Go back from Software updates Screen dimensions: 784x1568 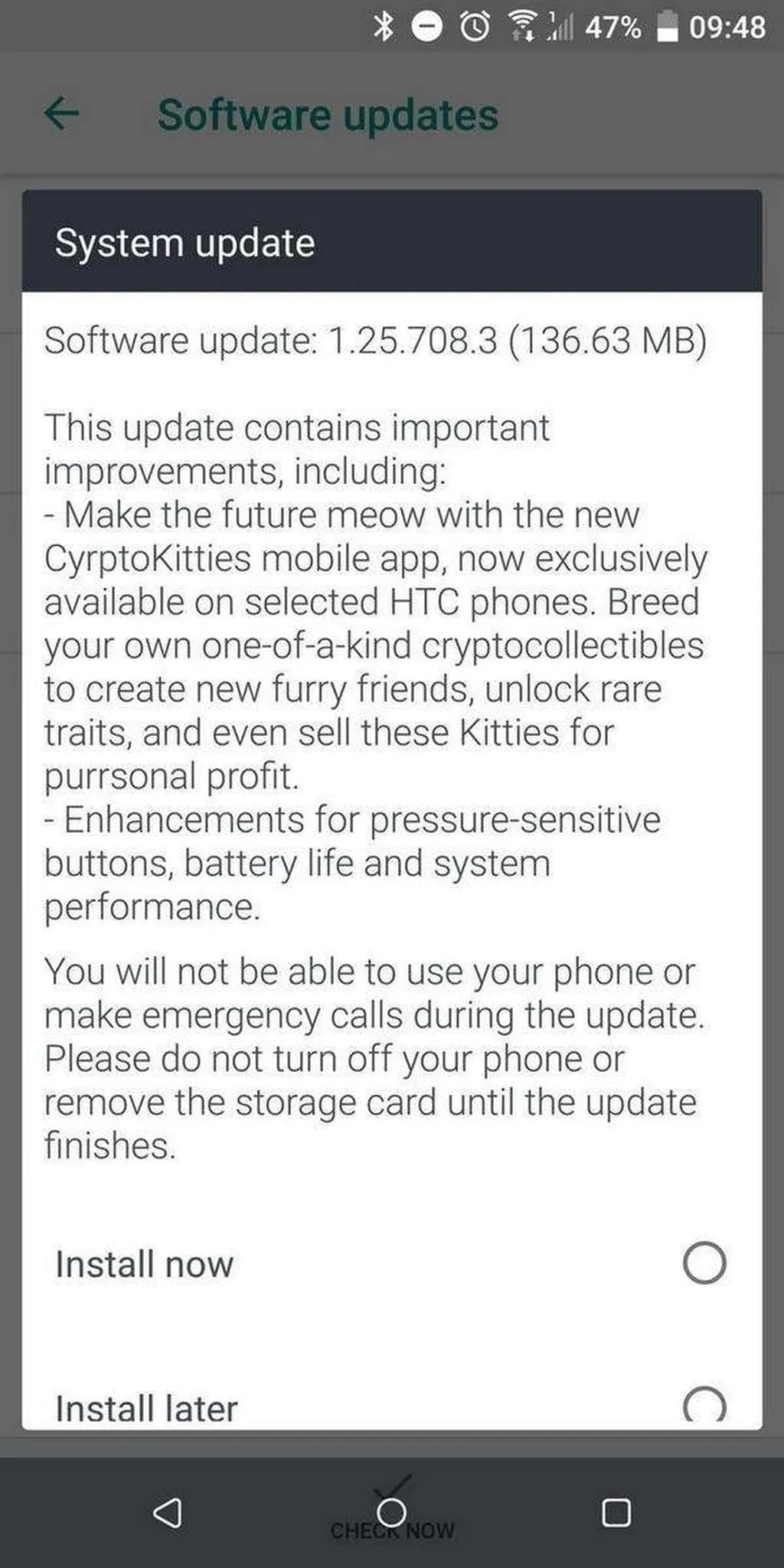[61, 114]
